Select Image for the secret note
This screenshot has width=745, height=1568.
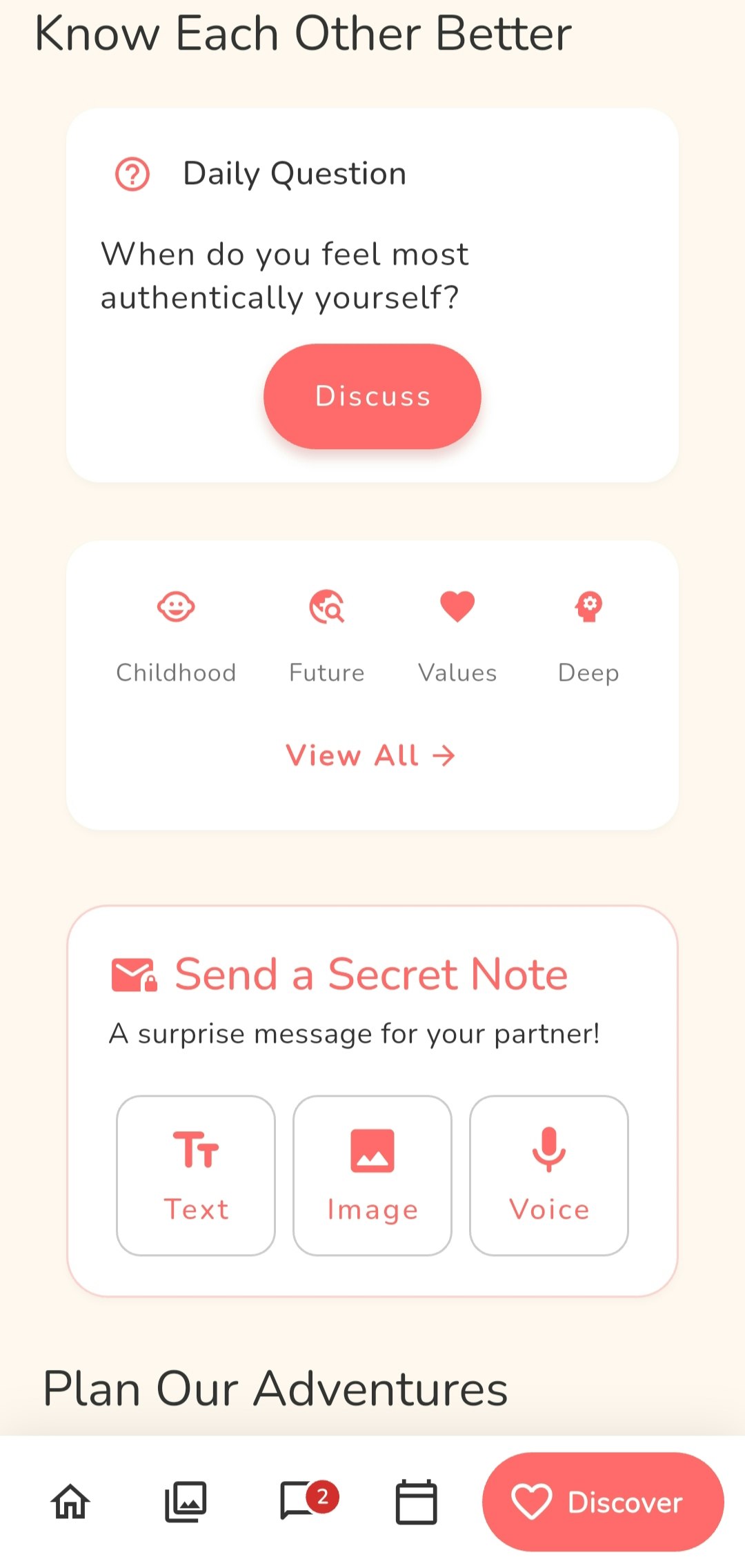(372, 1173)
